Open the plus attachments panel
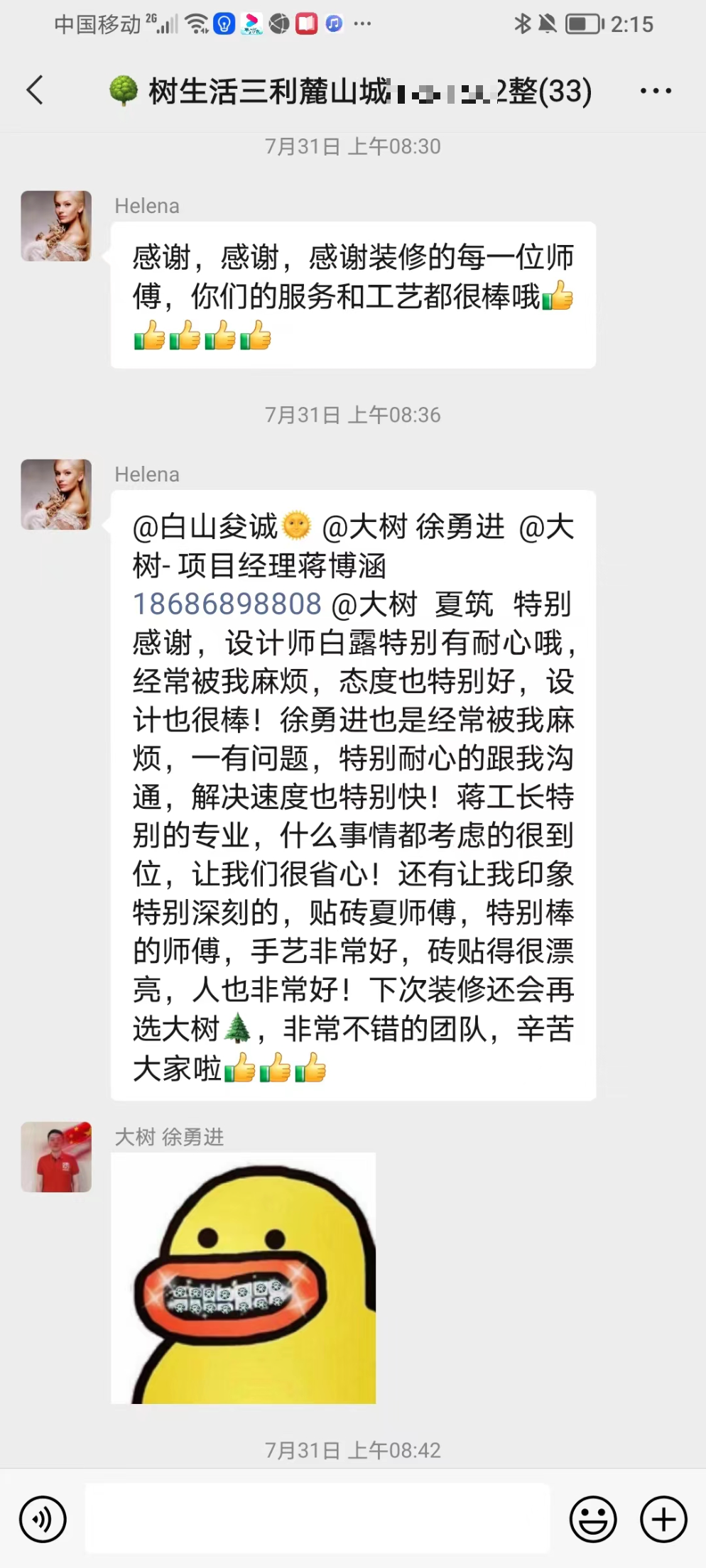 663,1520
